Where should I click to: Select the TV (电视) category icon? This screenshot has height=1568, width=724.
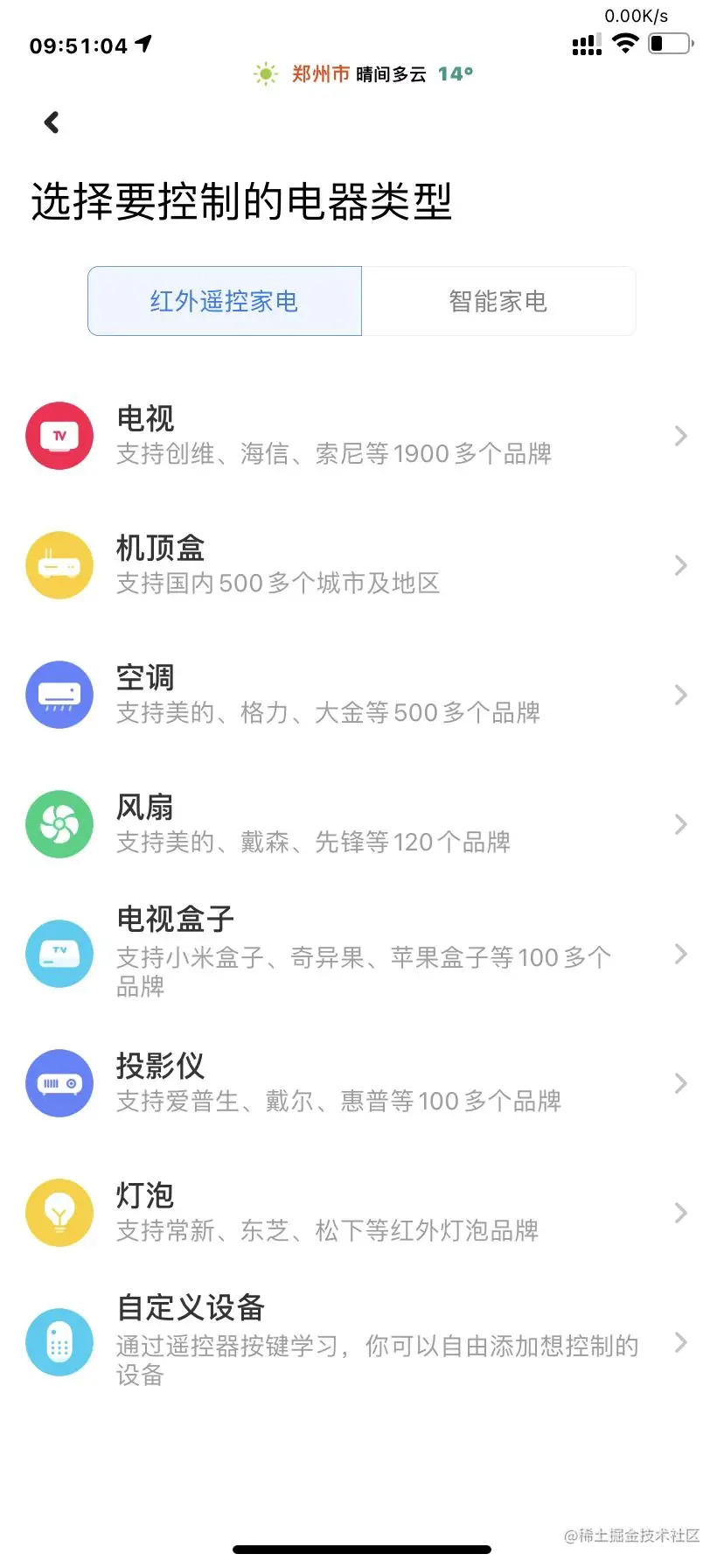(59, 435)
